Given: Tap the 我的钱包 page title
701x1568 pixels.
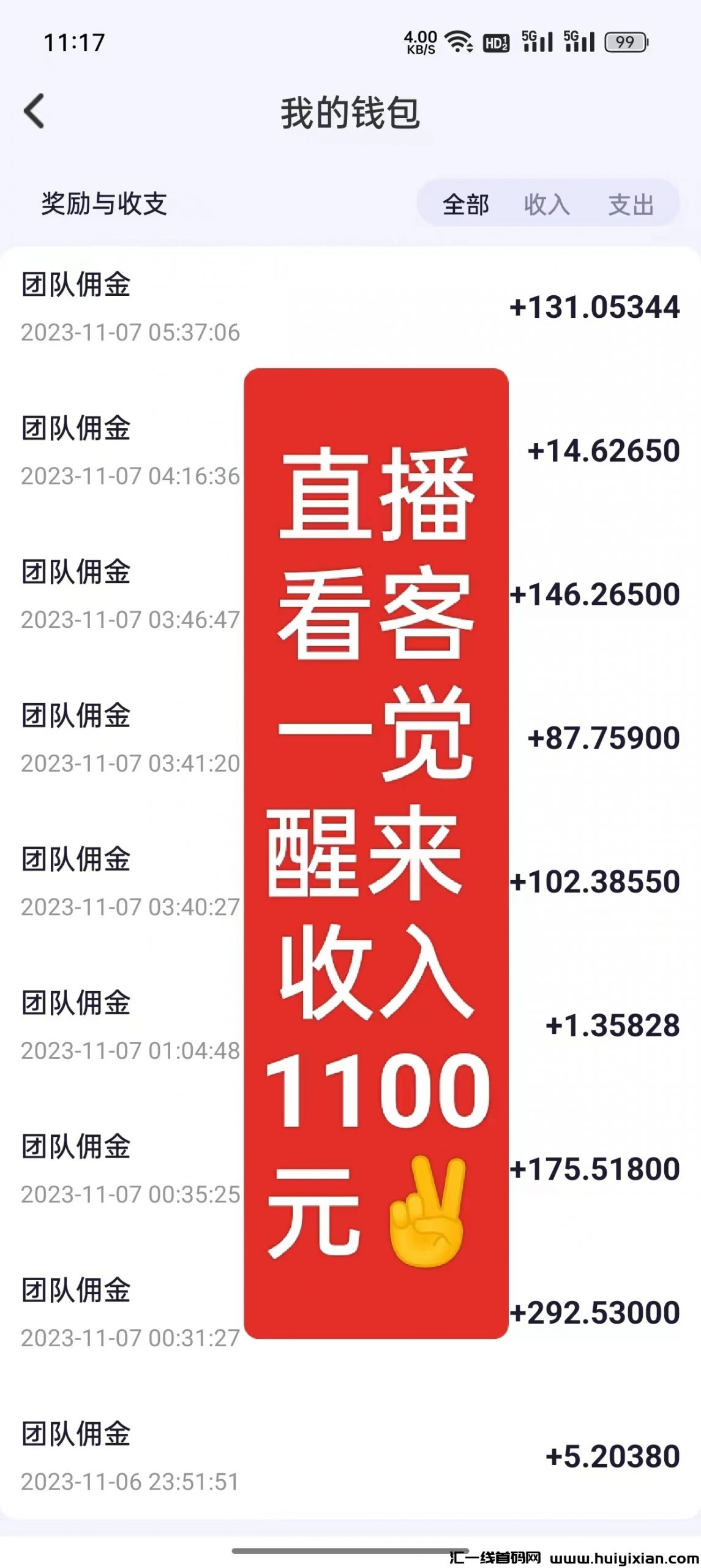Looking at the screenshot, I should click(350, 110).
